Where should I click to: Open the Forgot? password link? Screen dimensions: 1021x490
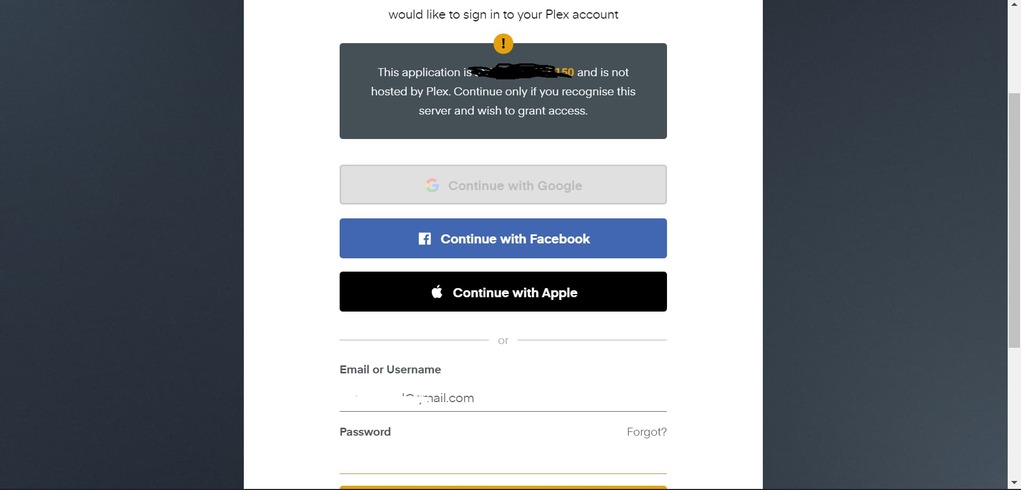646,432
